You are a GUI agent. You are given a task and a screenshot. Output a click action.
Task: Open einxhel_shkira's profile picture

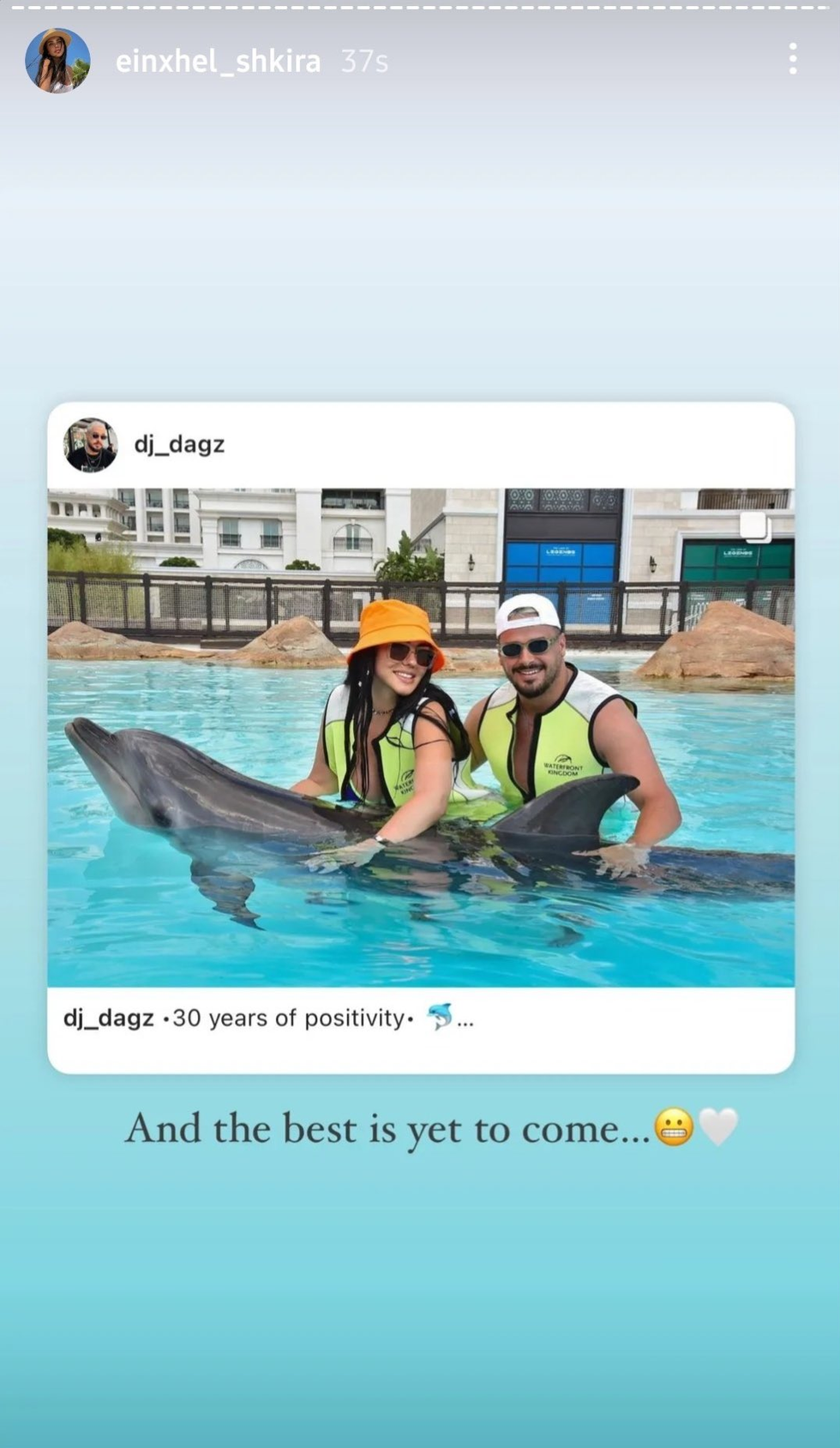pos(58,61)
